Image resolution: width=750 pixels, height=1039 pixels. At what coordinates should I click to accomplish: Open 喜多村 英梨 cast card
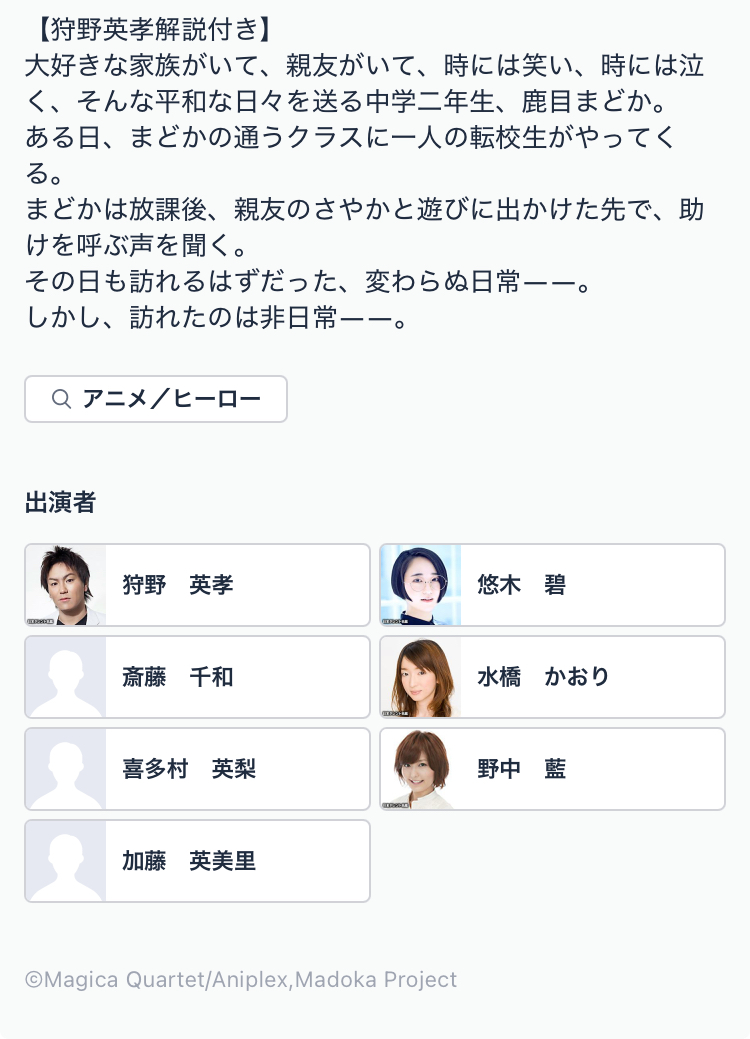click(197, 769)
